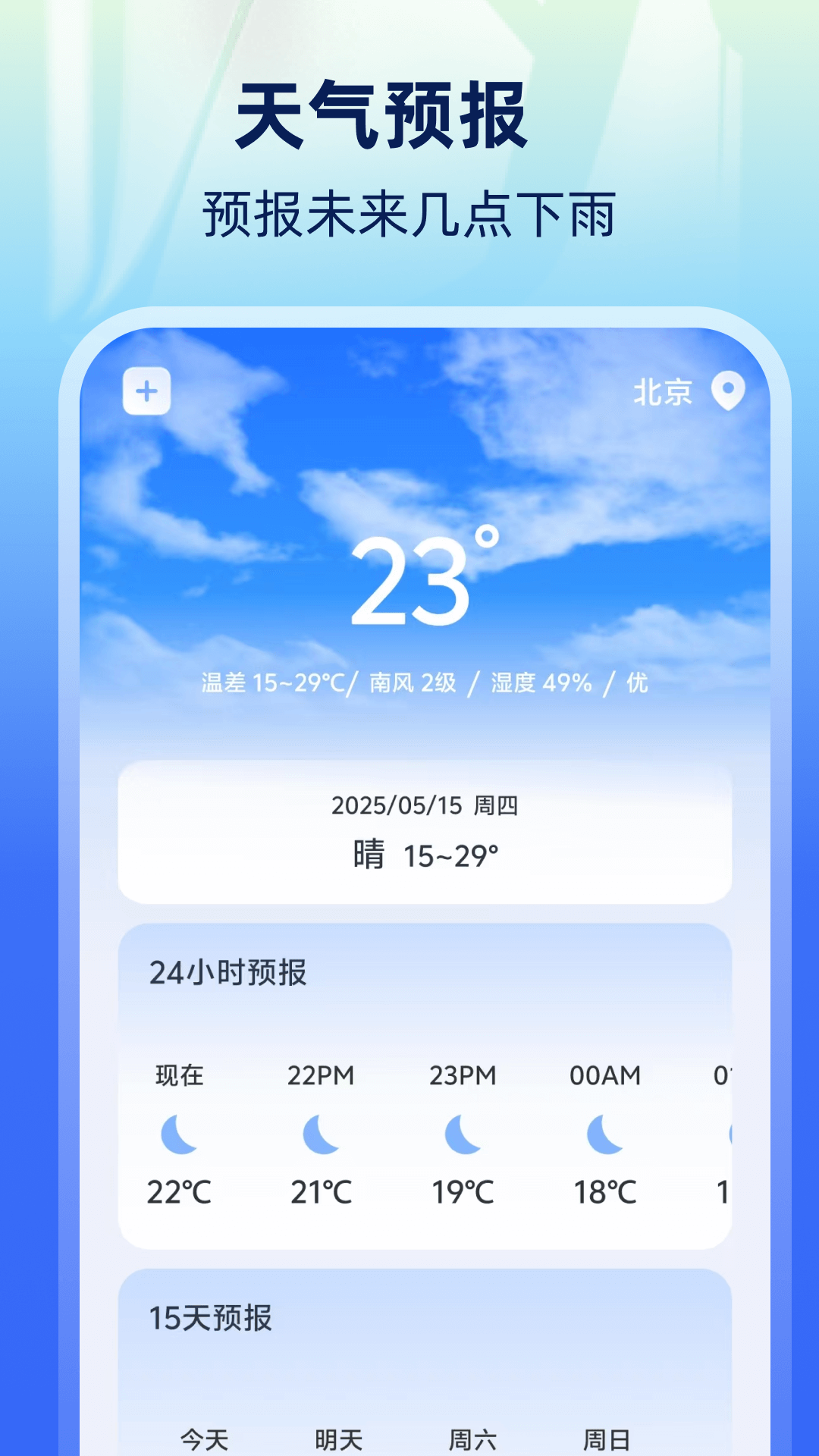This screenshot has height=1456, width=819.
Task: Click 北京 to change city
Action: point(665,391)
